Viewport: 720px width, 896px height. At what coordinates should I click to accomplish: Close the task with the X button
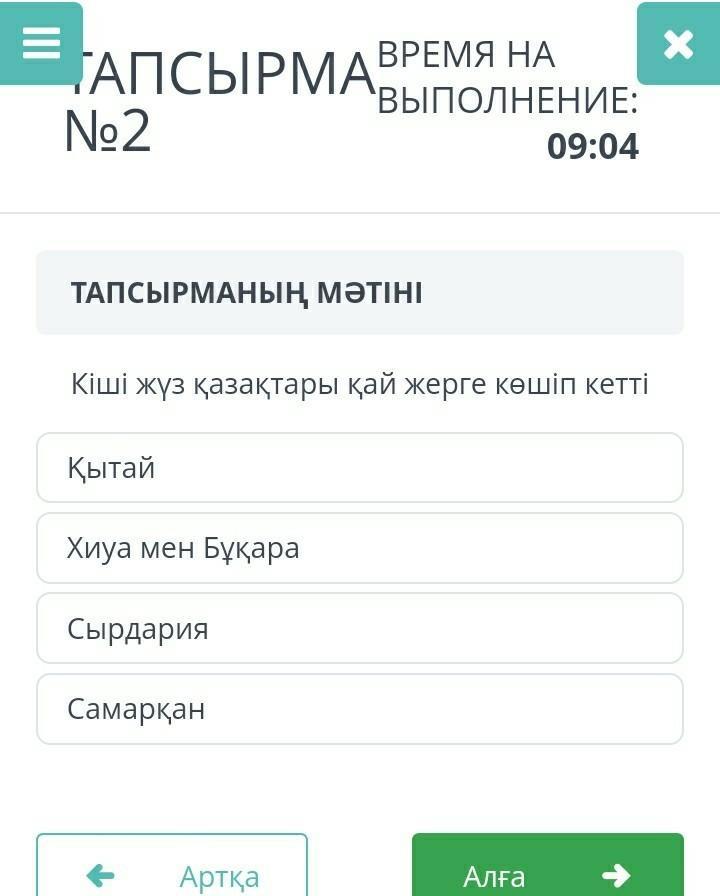pos(678,44)
